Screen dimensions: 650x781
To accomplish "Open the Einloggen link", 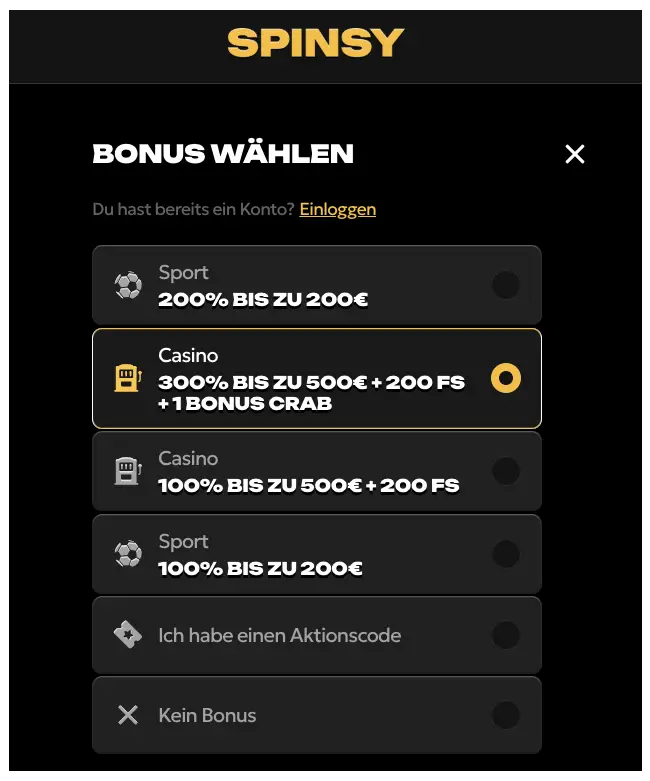I will [x=337, y=209].
